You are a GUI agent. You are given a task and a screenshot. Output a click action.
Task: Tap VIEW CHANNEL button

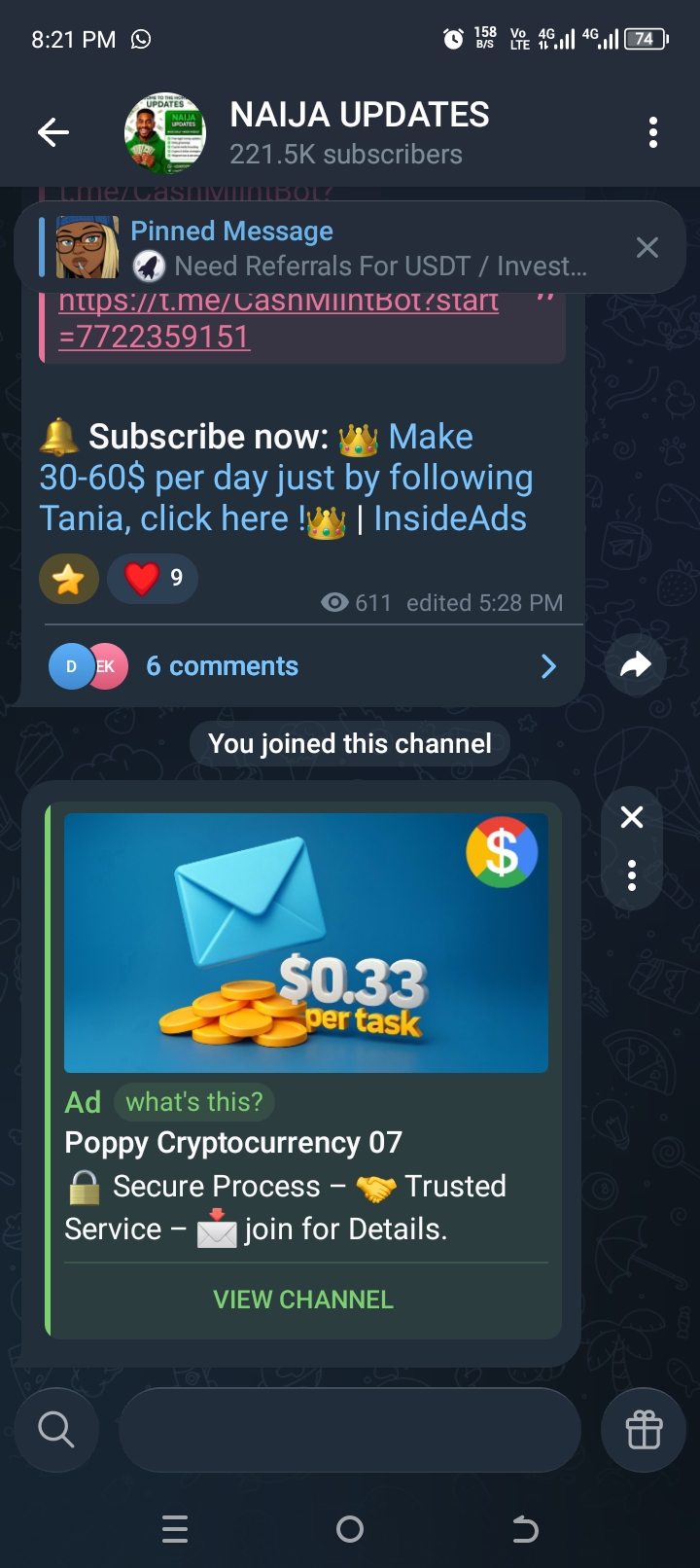[x=303, y=1300]
